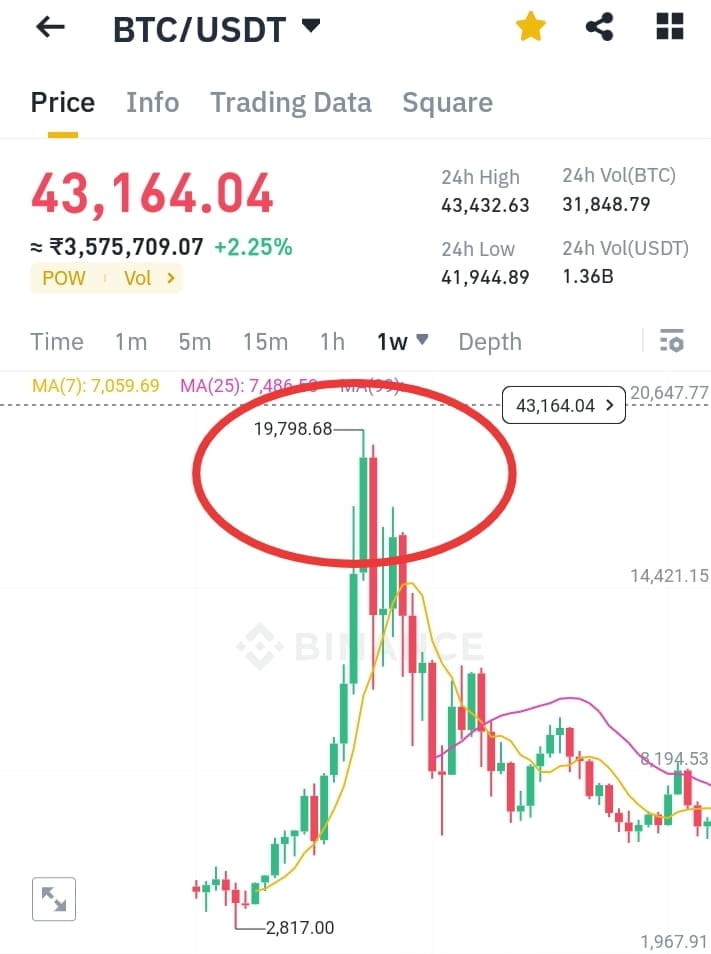711x954 pixels.
Task: Tap the 43,164.04 current price tag
Action: point(563,406)
